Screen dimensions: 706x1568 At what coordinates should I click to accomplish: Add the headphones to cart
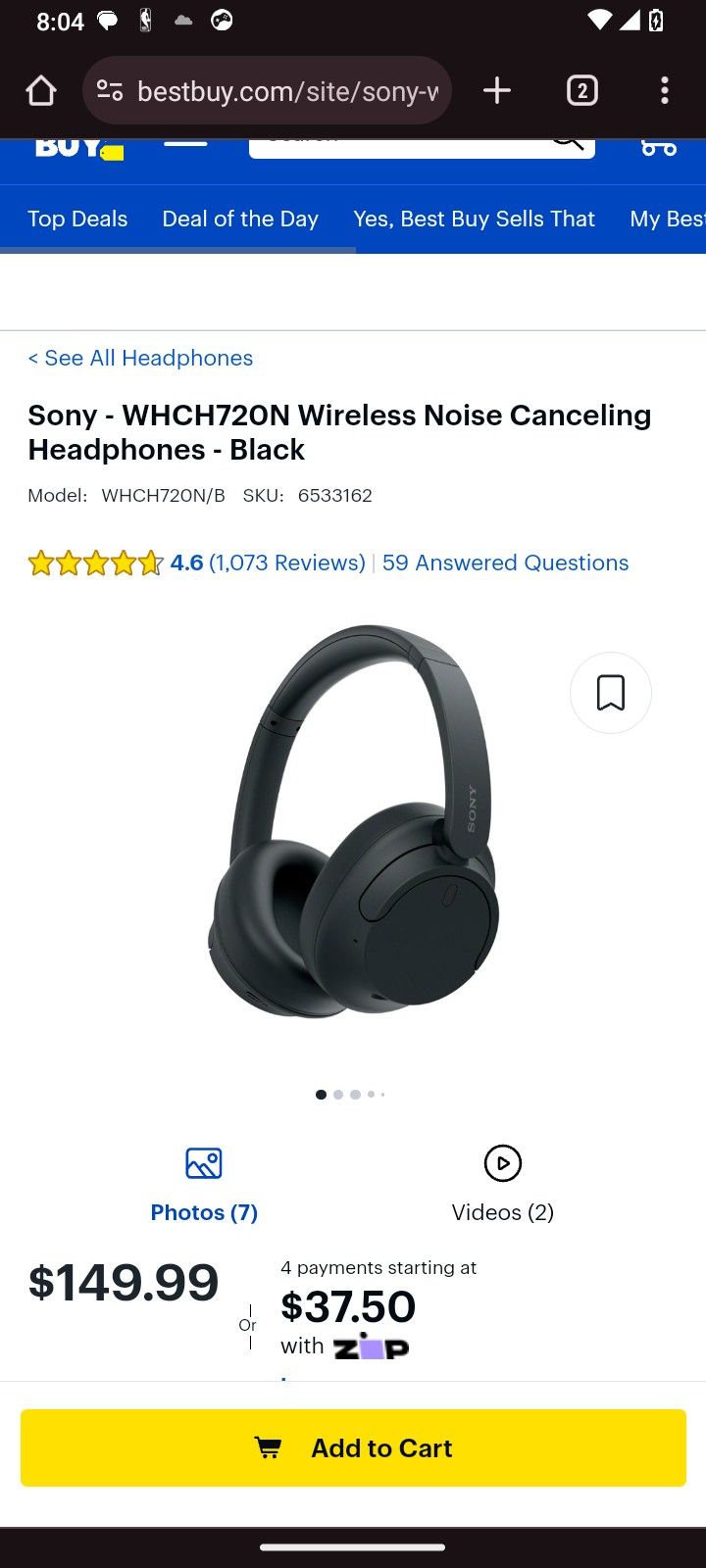point(353,1447)
